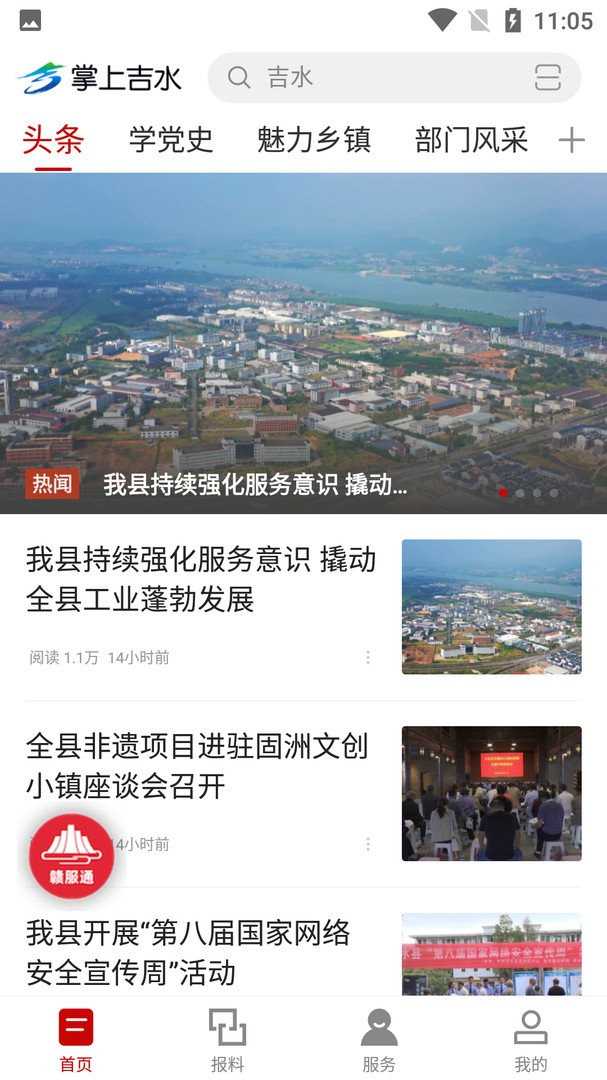Open the search box with 吉水 hint
This screenshot has height=1080, width=607.
click(x=380, y=77)
